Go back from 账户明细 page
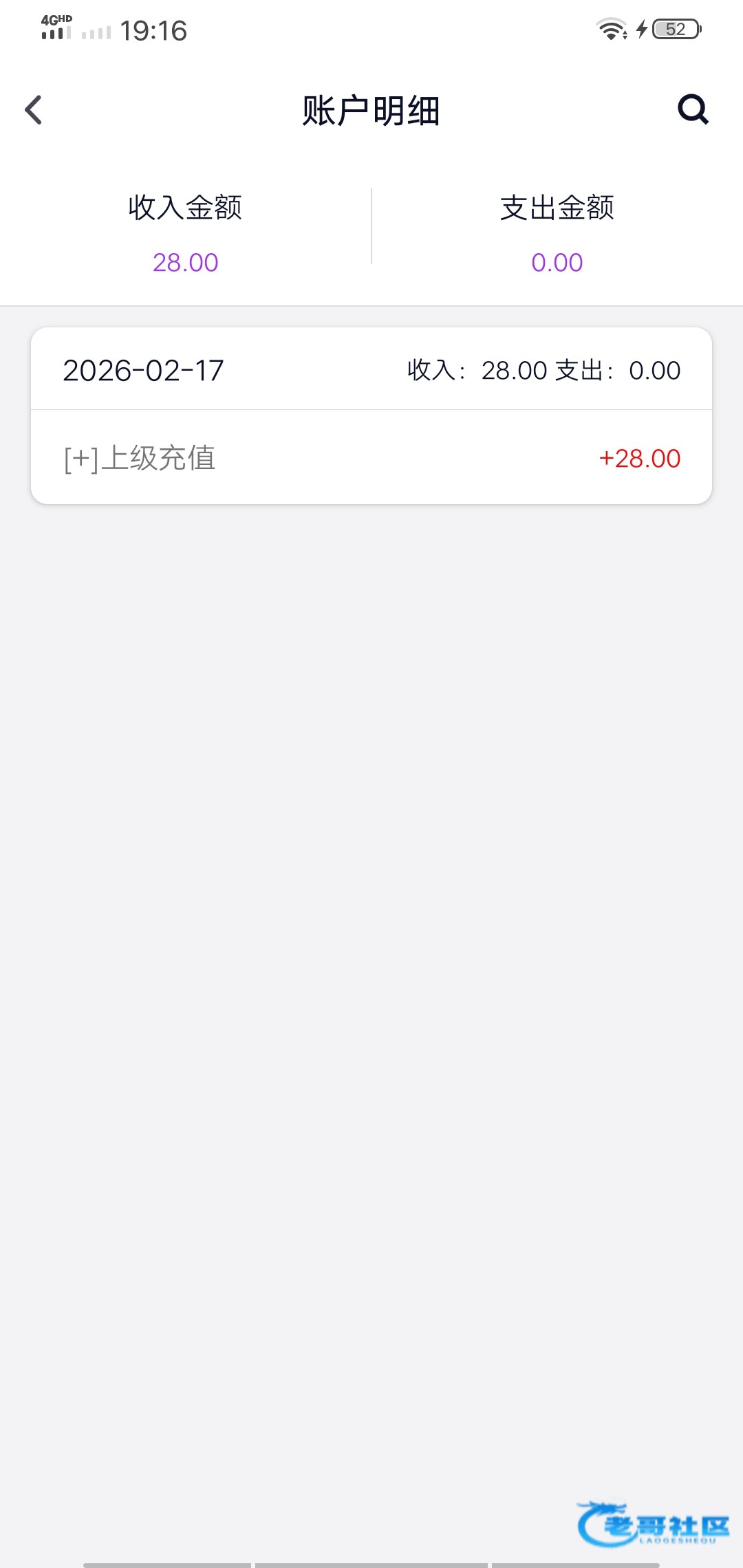 (x=33, y=110)
